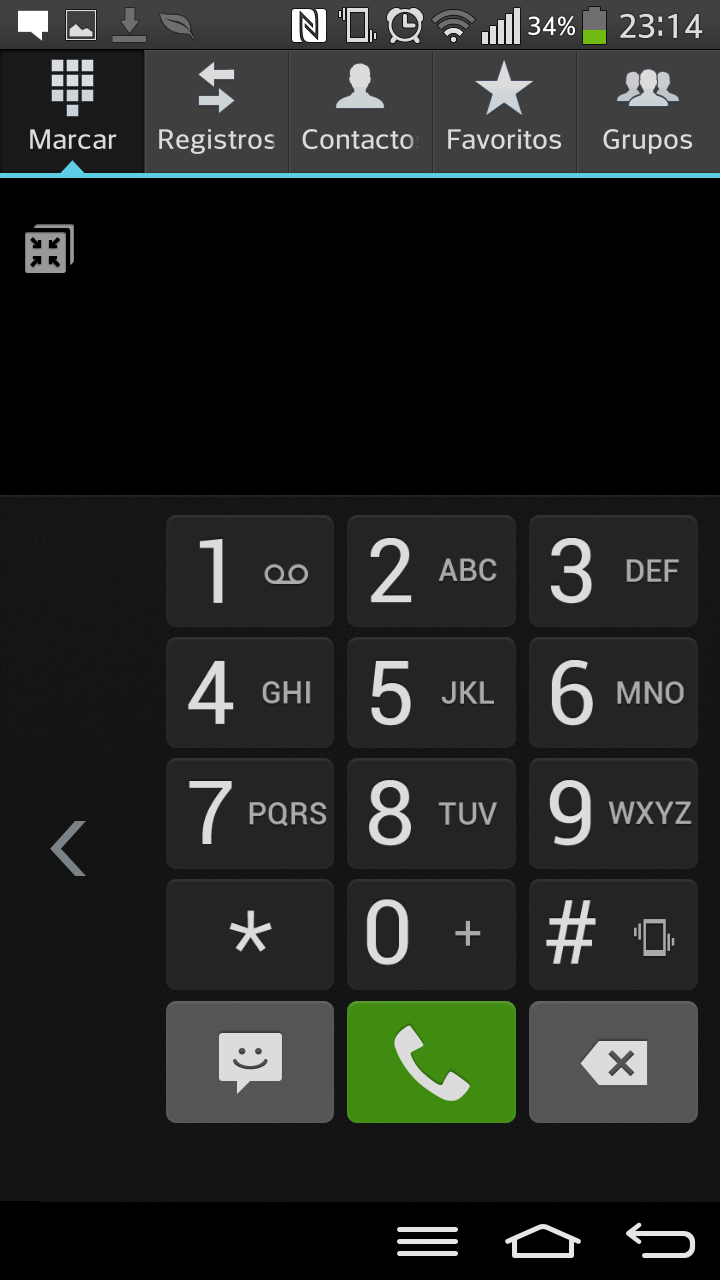Shift keypad with the left arrow
This screenshot has width=720, height=1280.
pyautogui.click(x=68, y=848)
